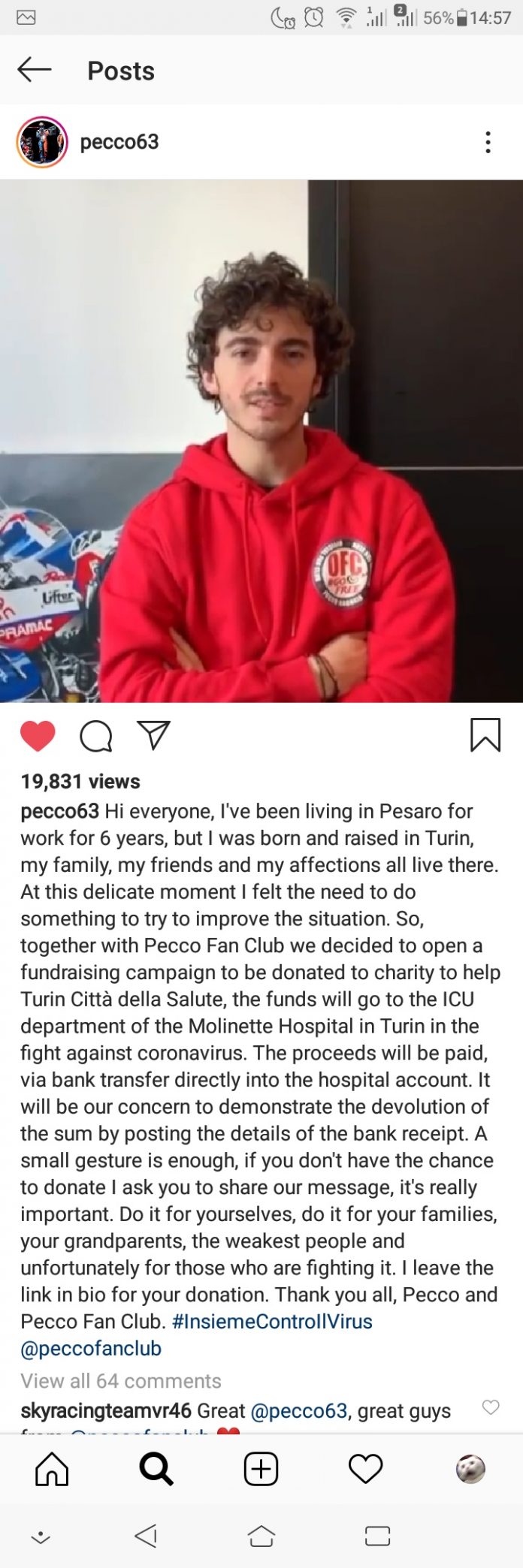Screen dimensions: 523x1568
Task: Create a new post with plus tab
Action: [x=261, y=1469]
